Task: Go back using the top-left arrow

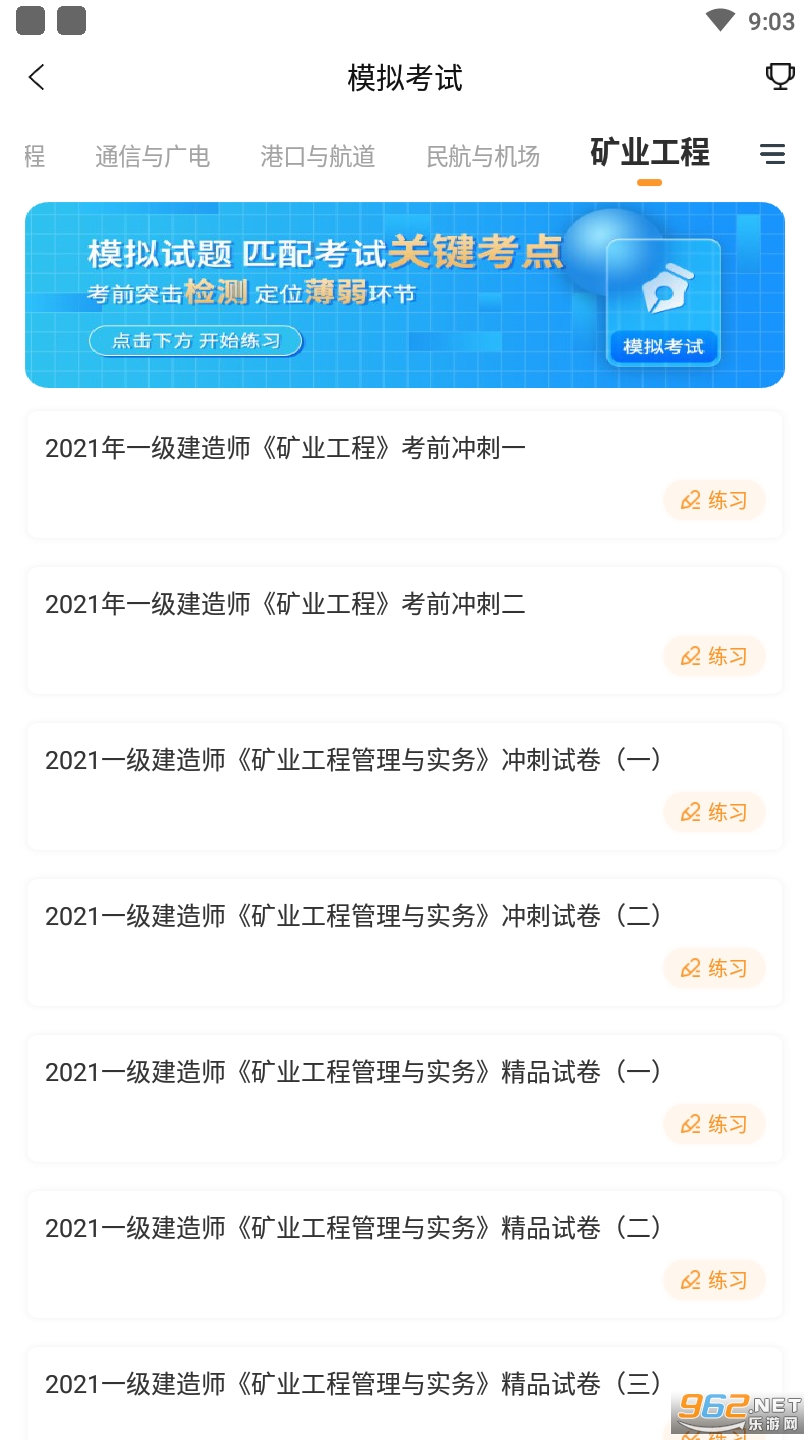Action: pos(37,77)
